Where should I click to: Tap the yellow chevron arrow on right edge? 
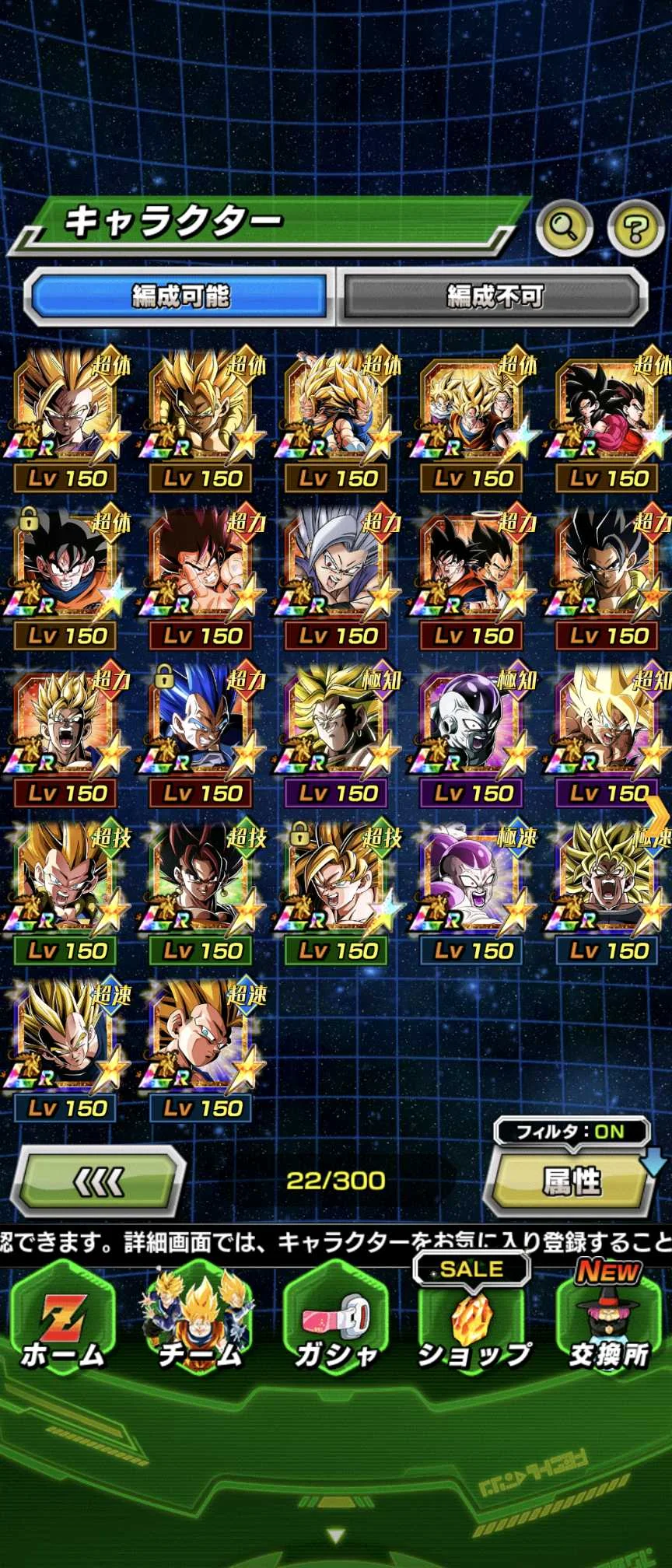coord(657,817)
